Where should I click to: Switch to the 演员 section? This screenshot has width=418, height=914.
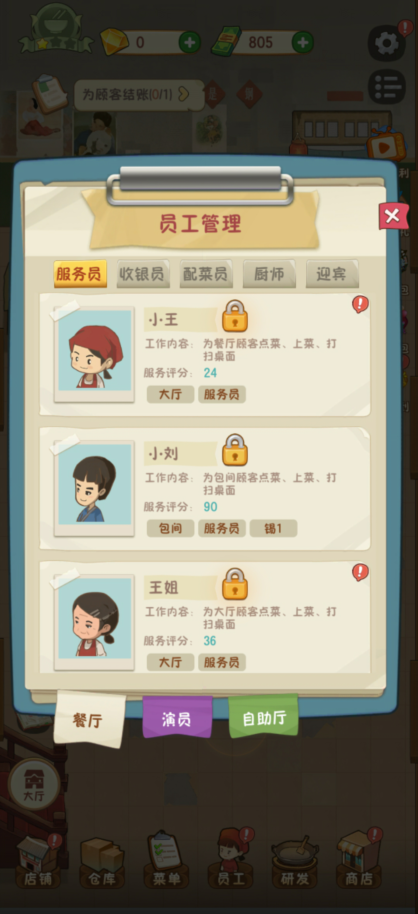177,718
